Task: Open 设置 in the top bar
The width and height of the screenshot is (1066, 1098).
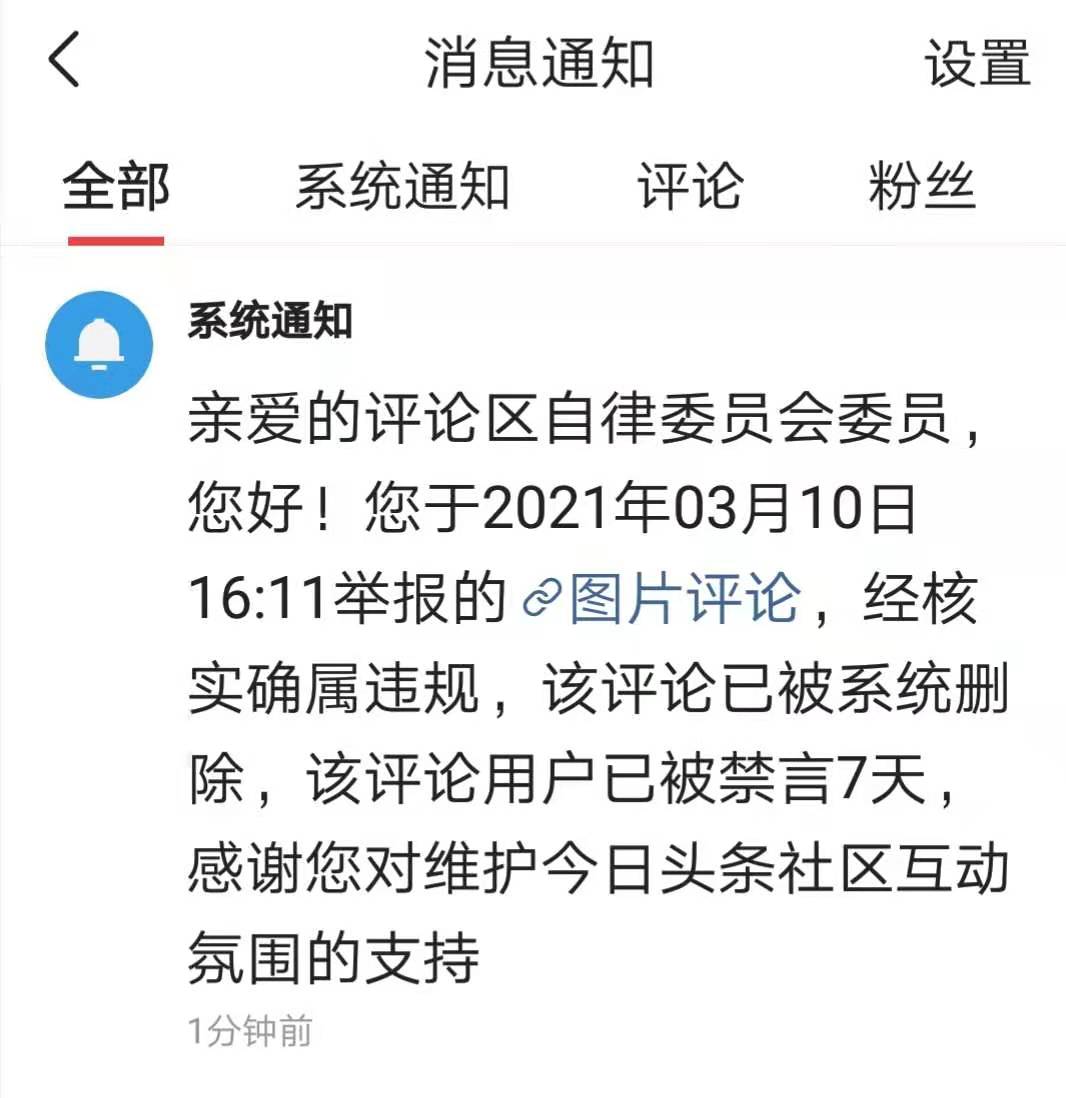Action: tap(976, 63)
